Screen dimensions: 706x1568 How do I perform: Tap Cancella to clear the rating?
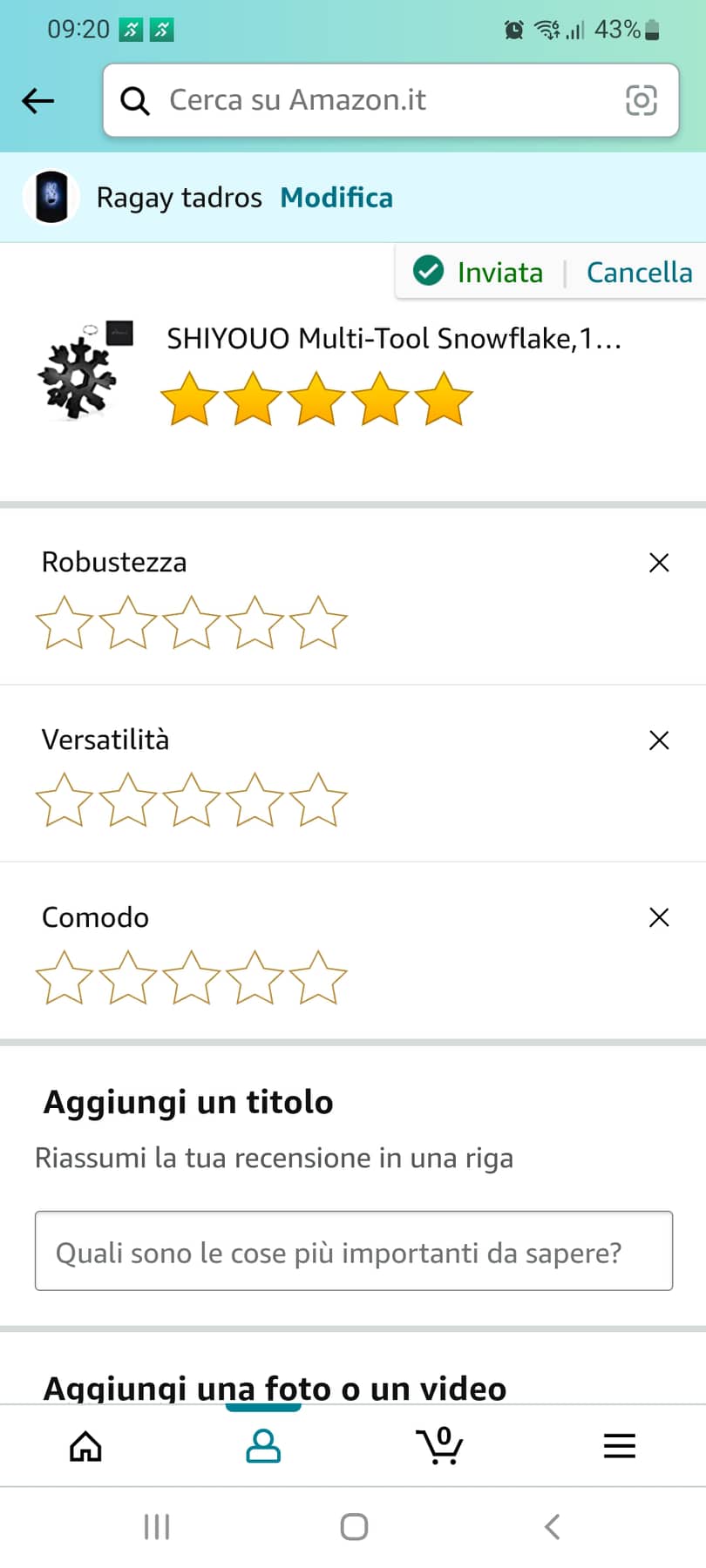point(639,273)
